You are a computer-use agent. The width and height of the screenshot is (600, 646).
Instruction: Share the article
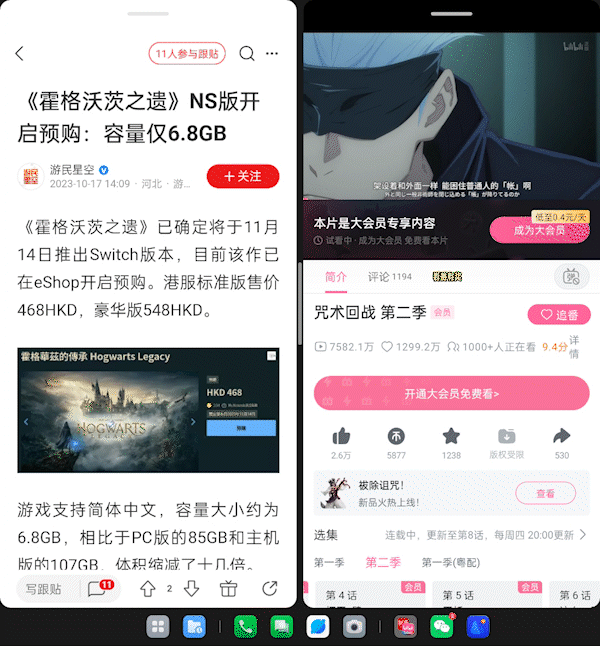pos(270,588)
